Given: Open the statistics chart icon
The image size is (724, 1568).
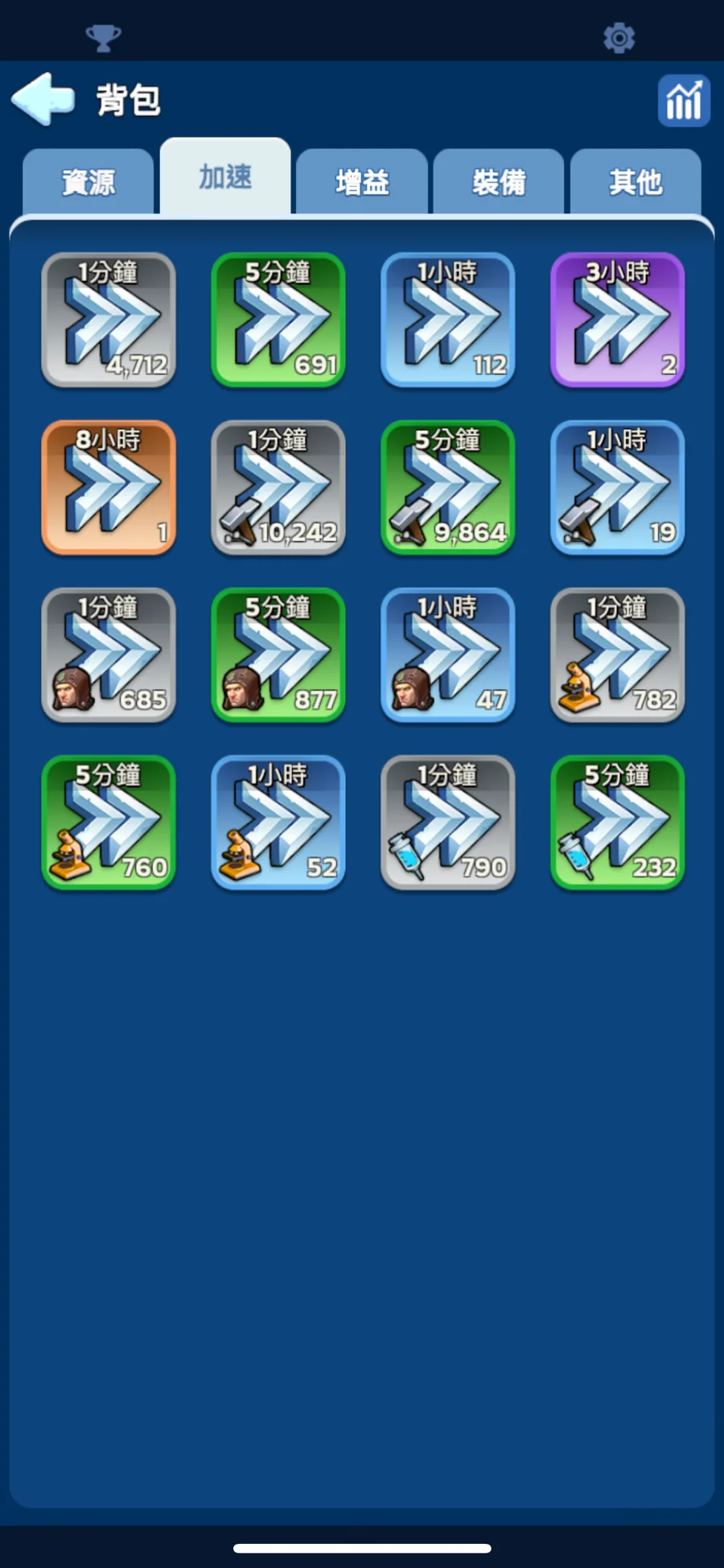Looking at the screenshot, I should [x=683, y=101].
